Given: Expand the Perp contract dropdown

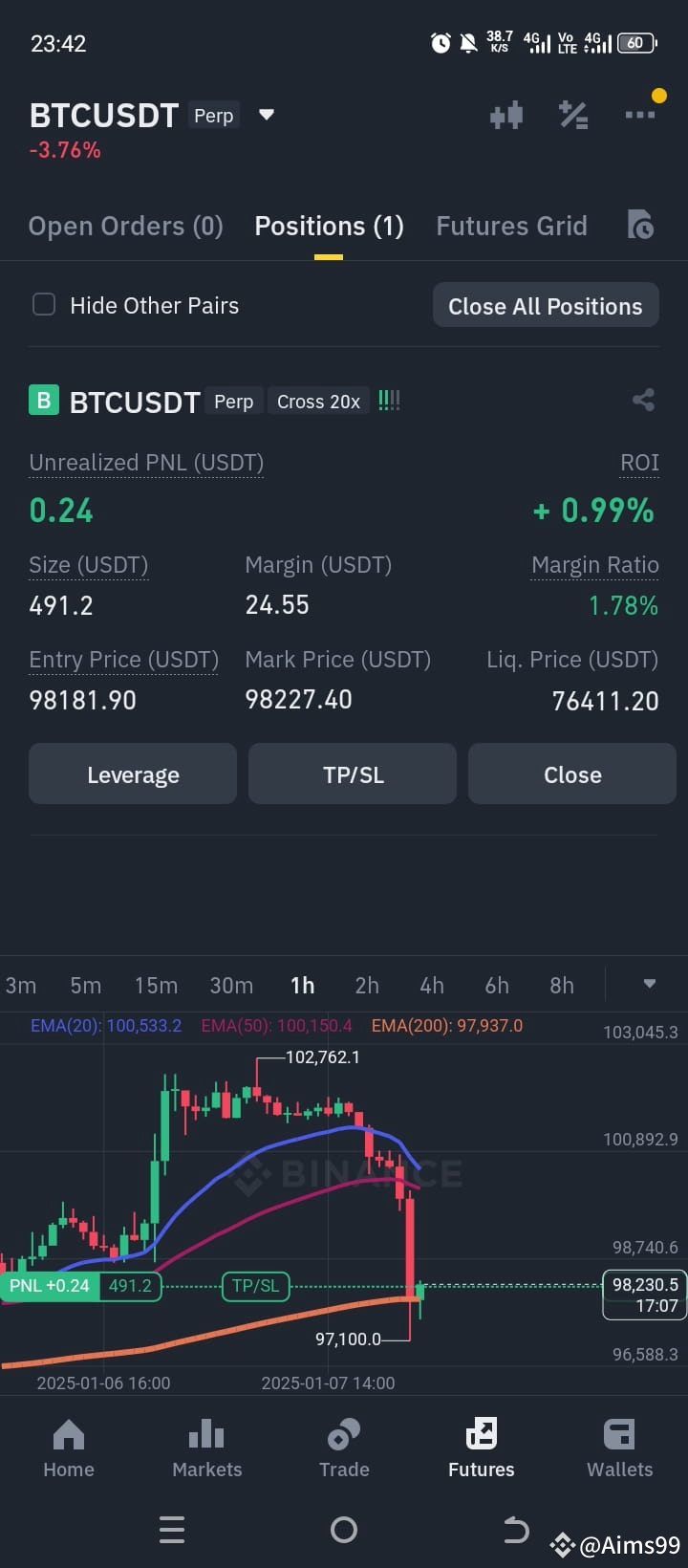Looking at the screenshot, I should click(266, 115).
